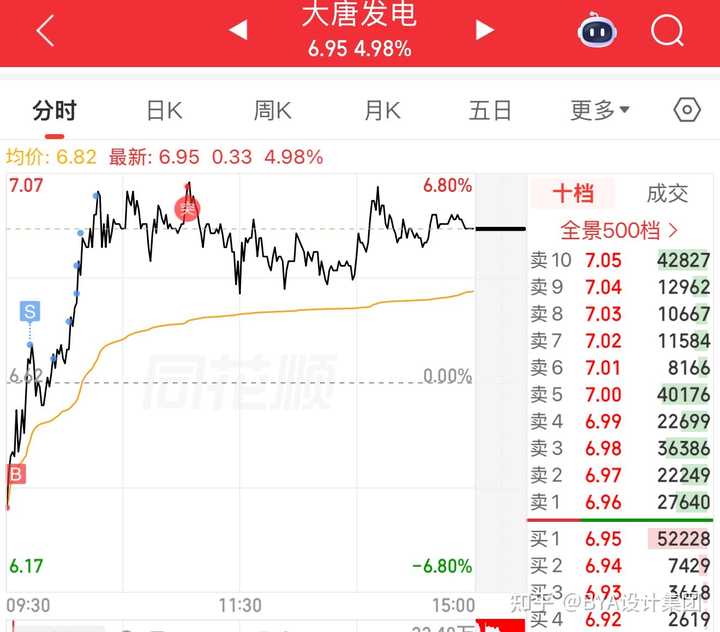The image size is (720, 632).
Task: Select the 分时 chart tab
Action: [55, 111]
